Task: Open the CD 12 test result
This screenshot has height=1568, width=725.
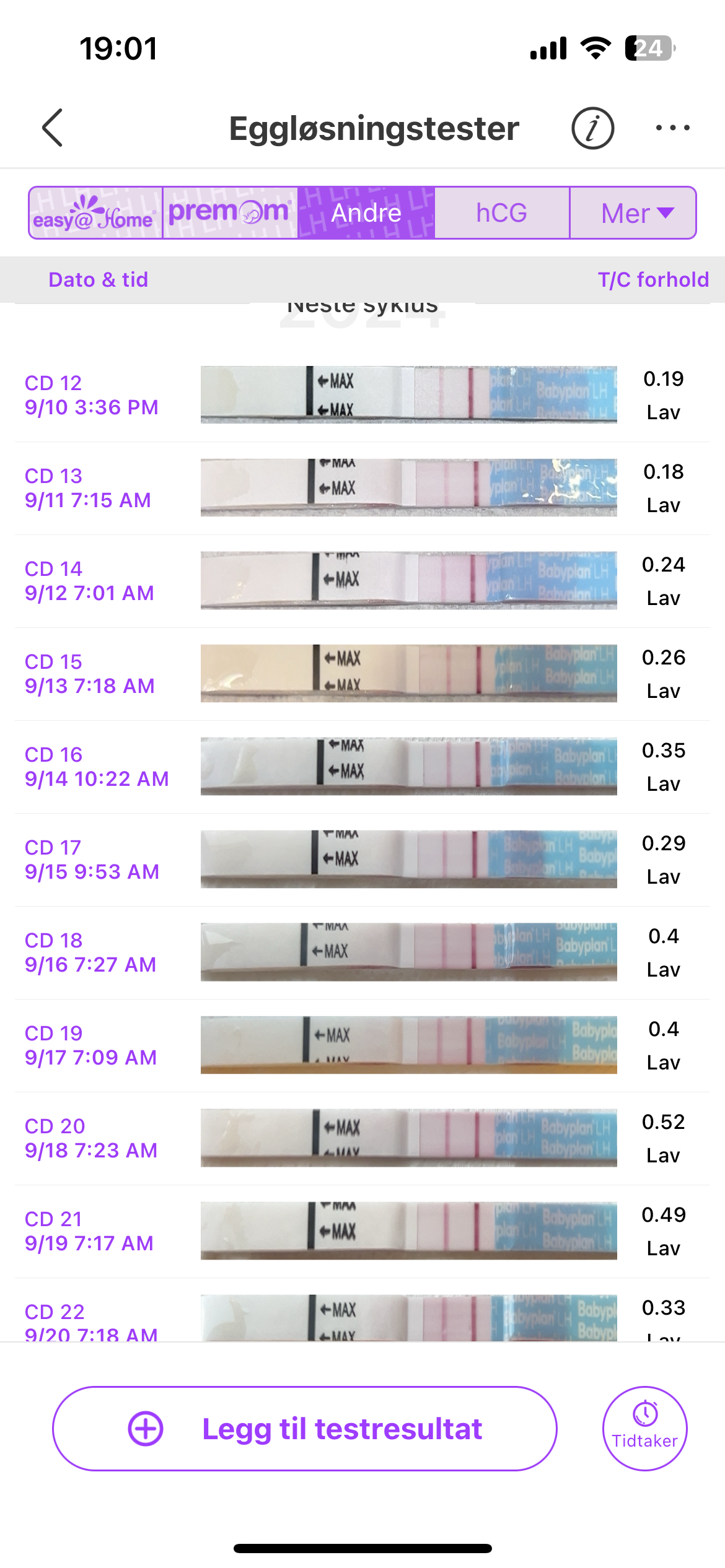Action: point(362,395)
